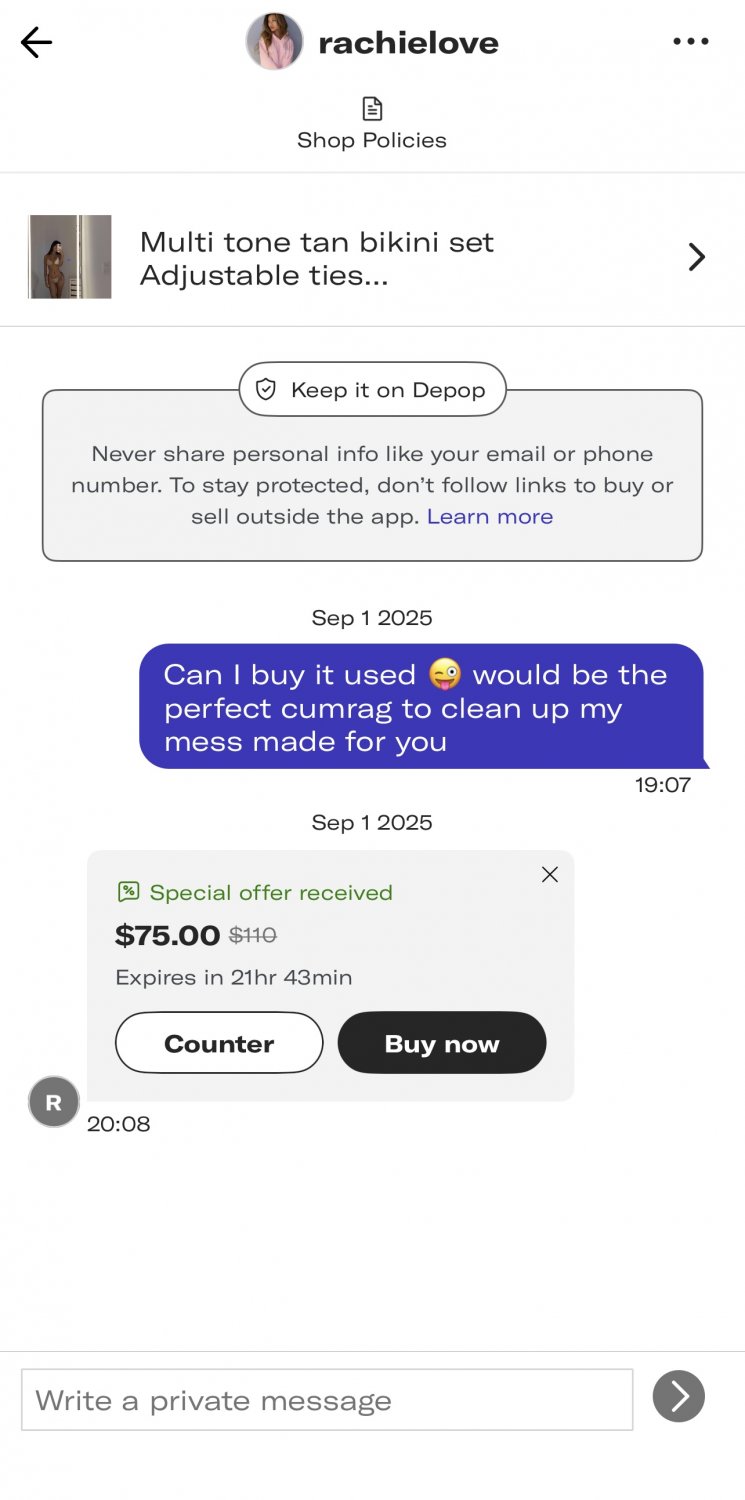Screen dimensions: 745x1500
Task: Send the message with arrow button
Action: pos(678,1396)
